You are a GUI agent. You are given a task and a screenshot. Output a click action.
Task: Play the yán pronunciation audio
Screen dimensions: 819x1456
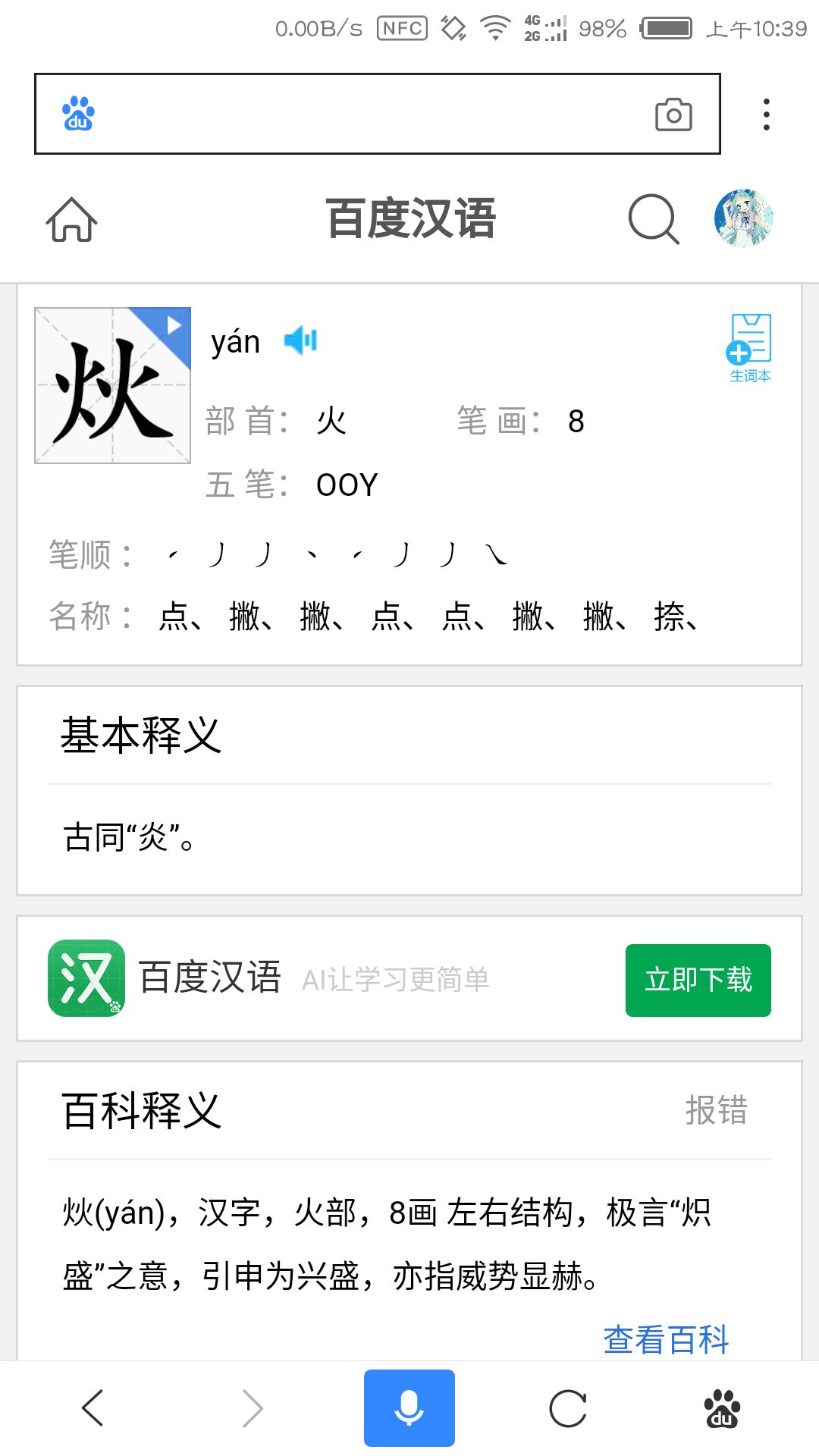tap(301, 340)
